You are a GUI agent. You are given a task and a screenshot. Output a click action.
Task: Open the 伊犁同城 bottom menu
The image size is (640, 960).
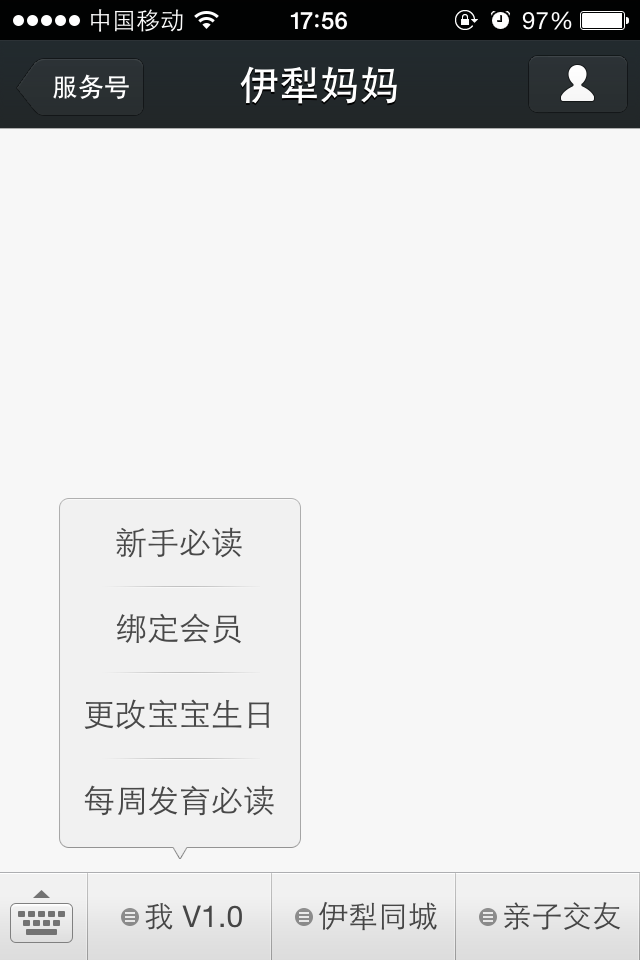pos(364,916)
